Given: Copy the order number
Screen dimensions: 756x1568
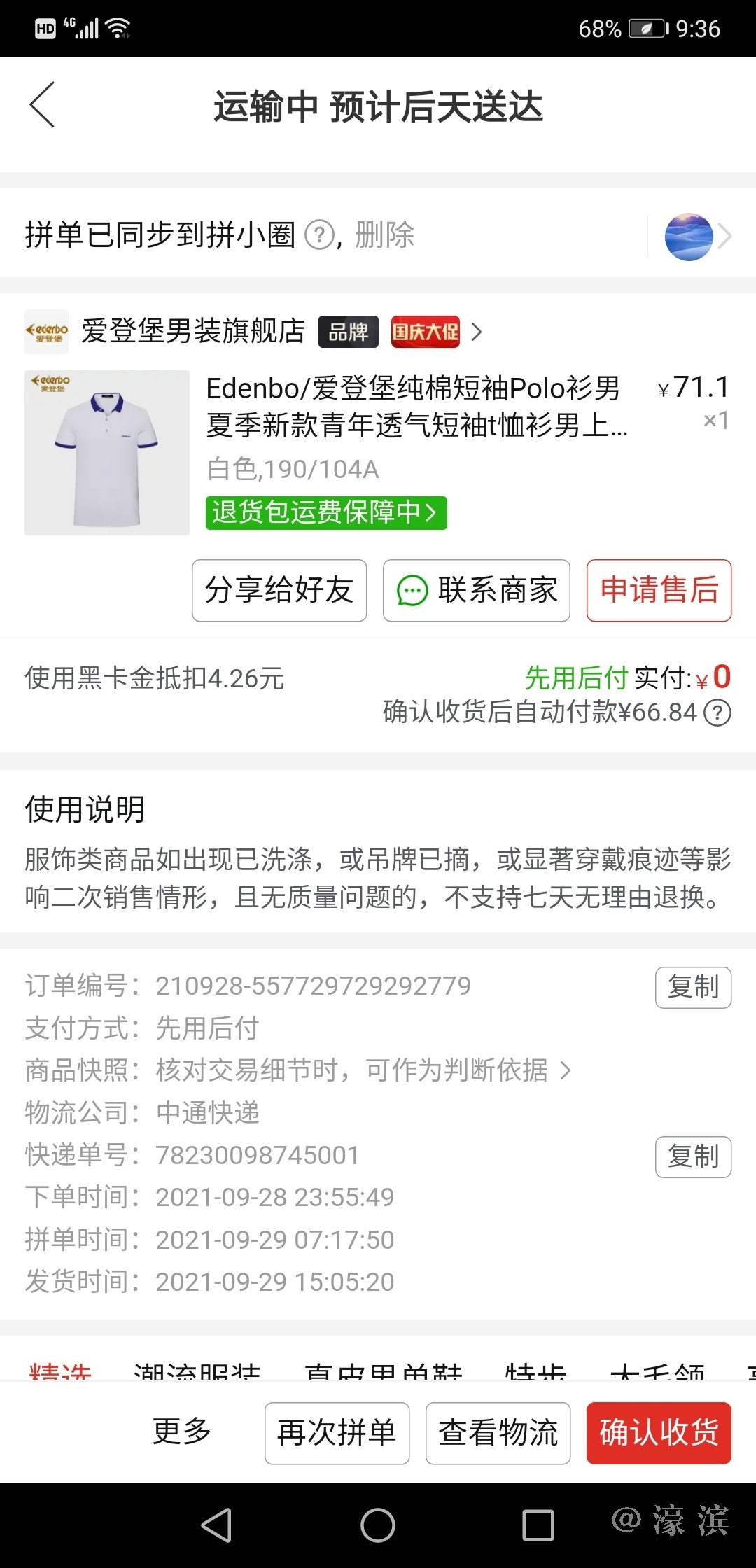Looking at the screenshot, I should click(x=693, y=987).
